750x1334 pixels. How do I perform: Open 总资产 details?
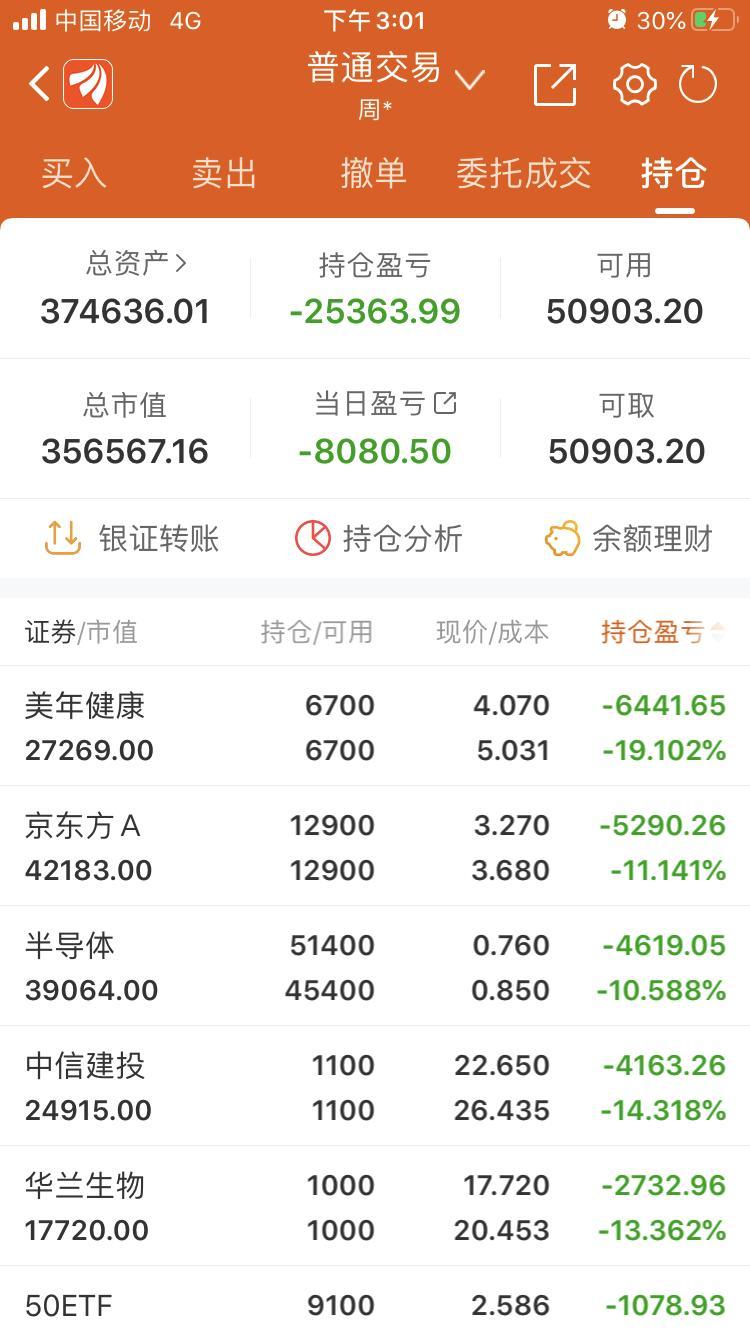pyautogui.click(x=136, y=264)
